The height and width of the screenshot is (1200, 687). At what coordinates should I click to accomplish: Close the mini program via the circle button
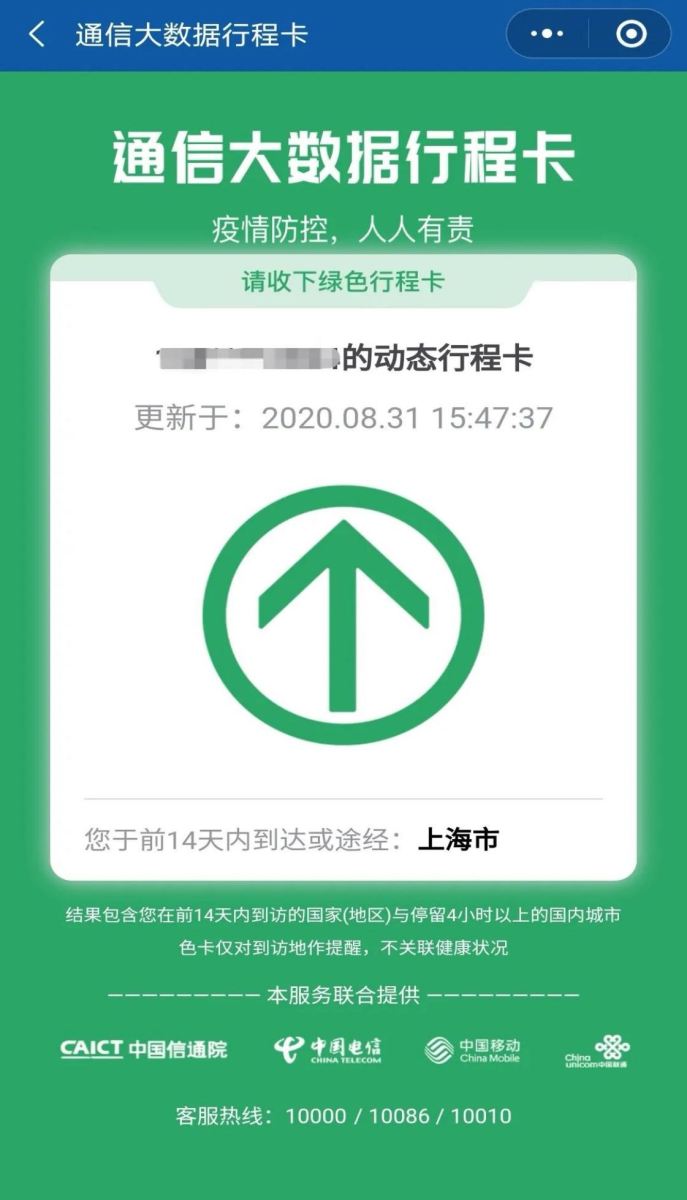point(631,34)
